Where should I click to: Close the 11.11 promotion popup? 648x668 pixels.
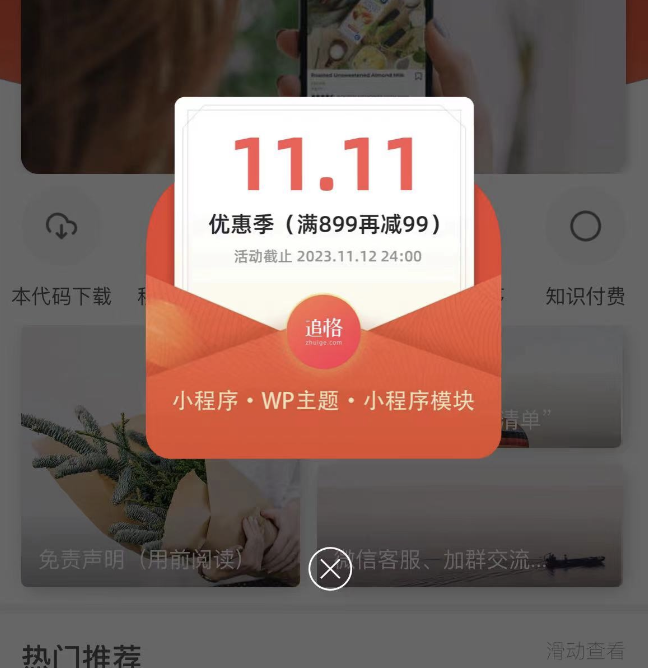click(x=330, y=569)
